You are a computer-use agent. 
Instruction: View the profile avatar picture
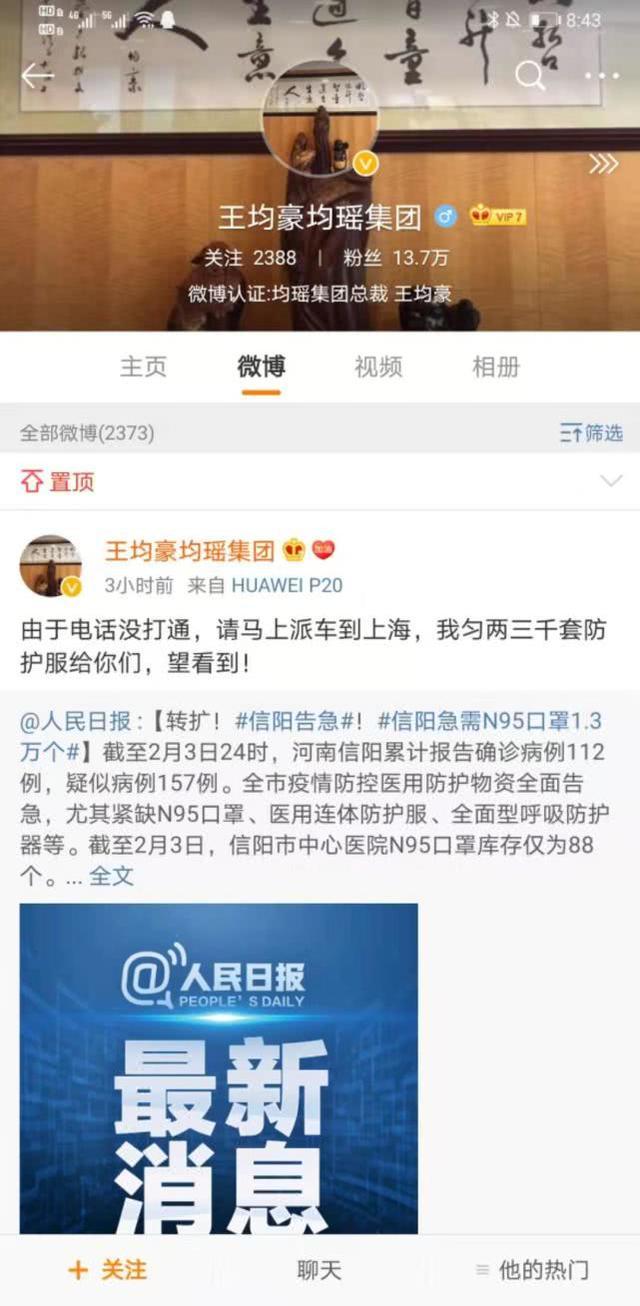pos(320,118)
